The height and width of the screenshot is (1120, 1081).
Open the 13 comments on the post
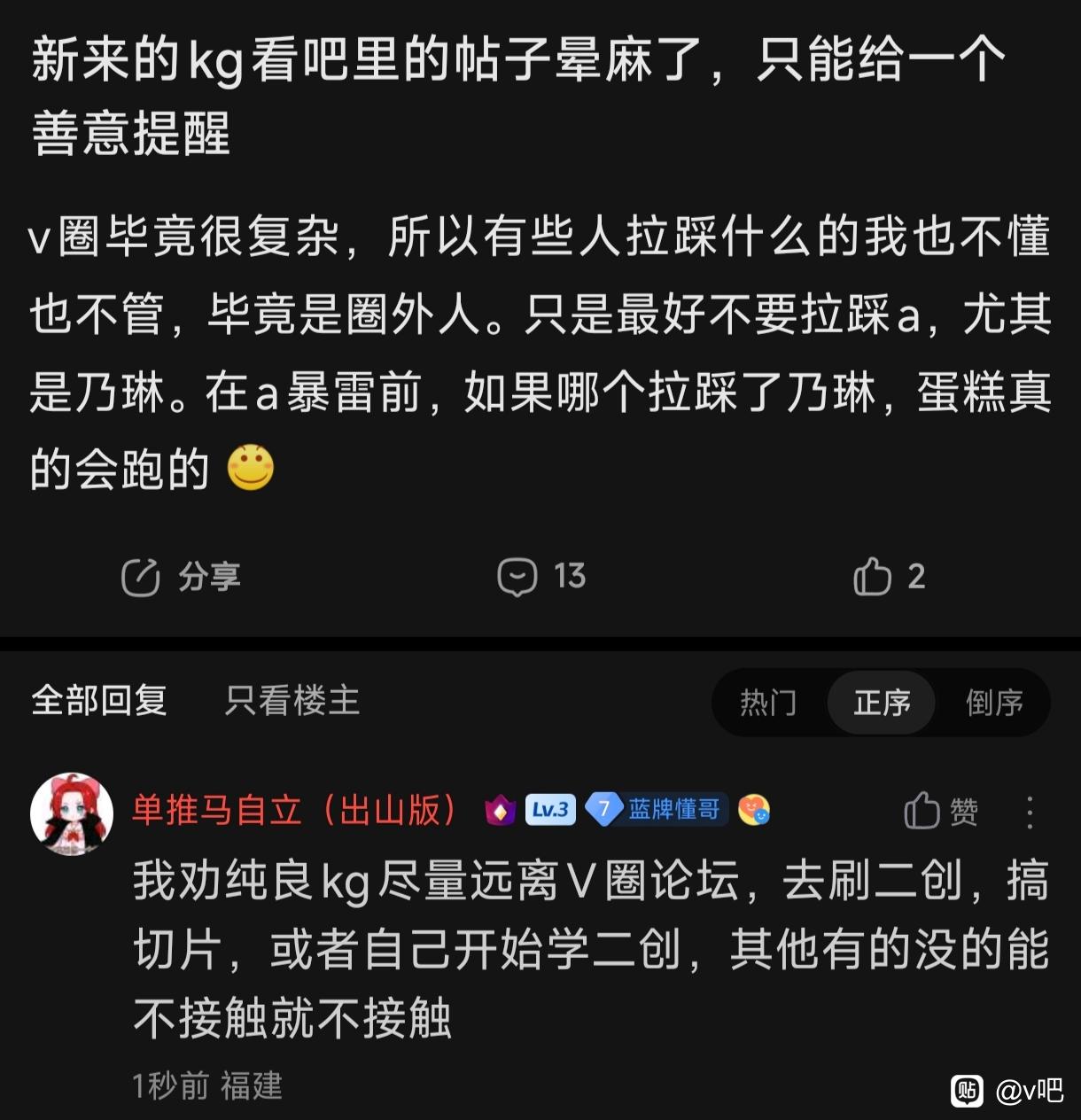tap(541, 577)
